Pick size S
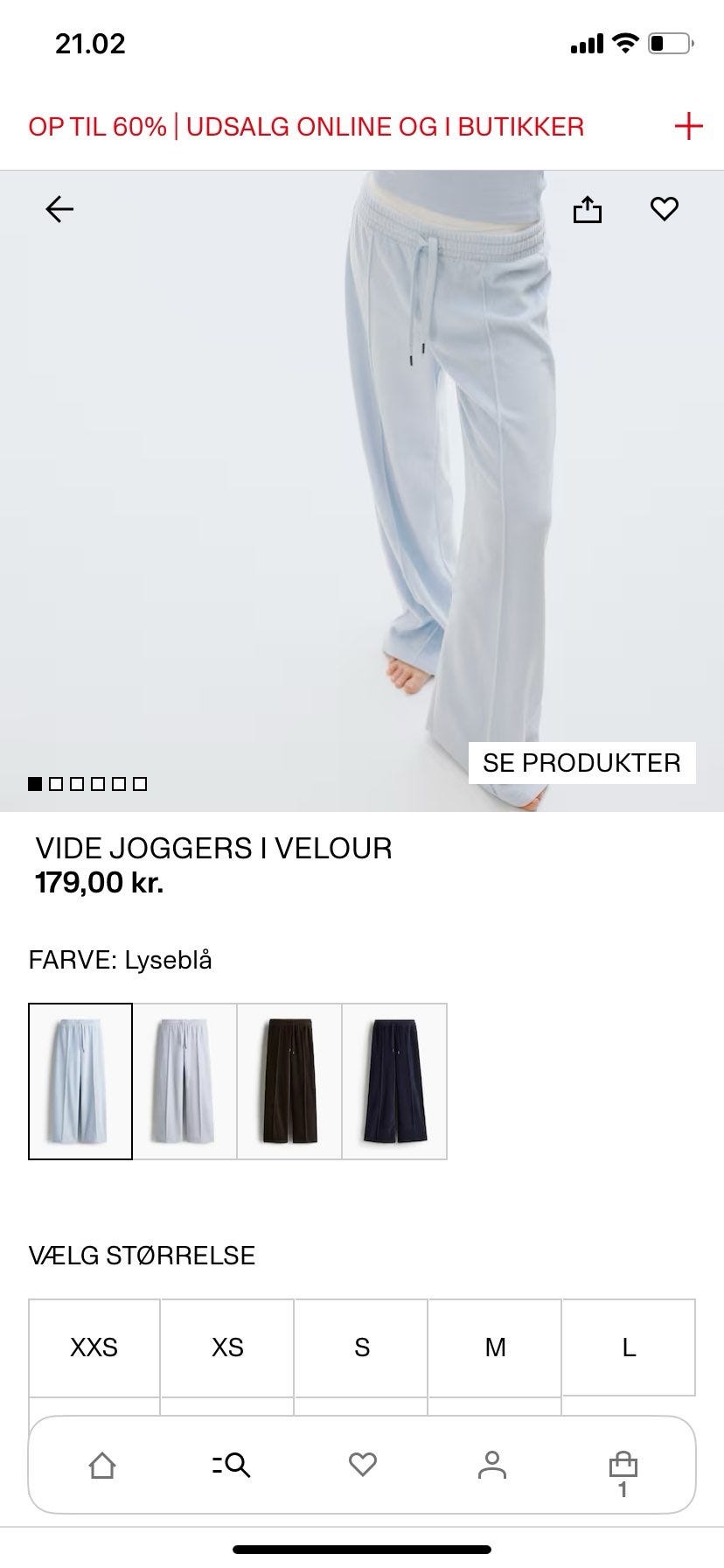 pyautogui.click(x=361, y=1347)
